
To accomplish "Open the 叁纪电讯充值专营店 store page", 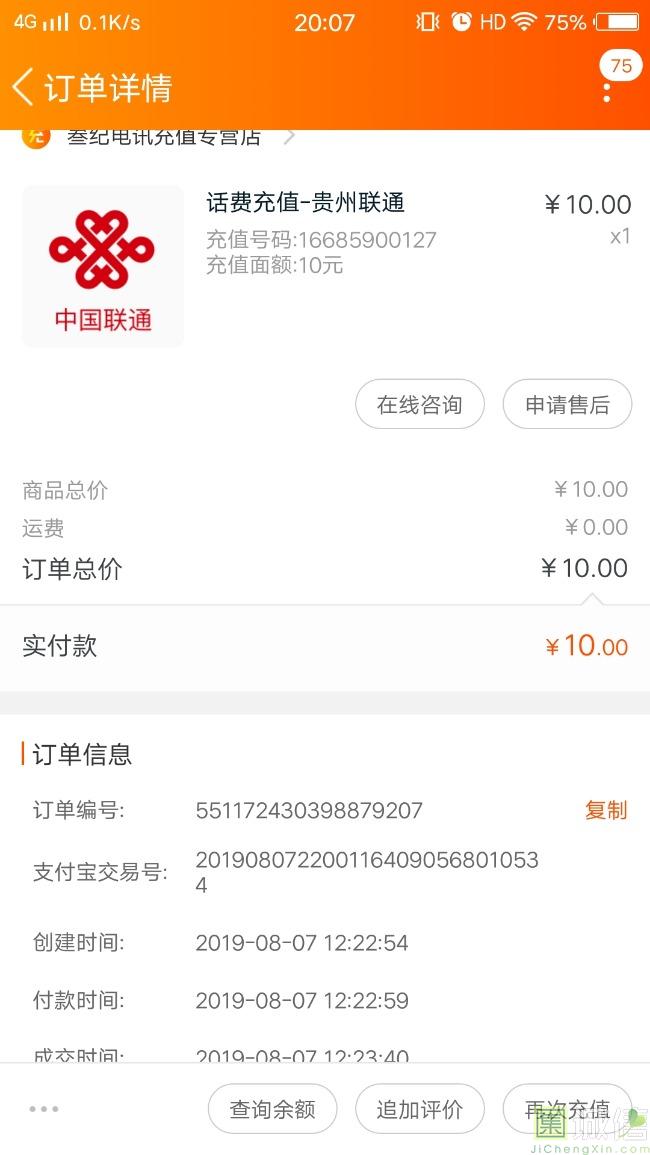I will pos(165,137).
